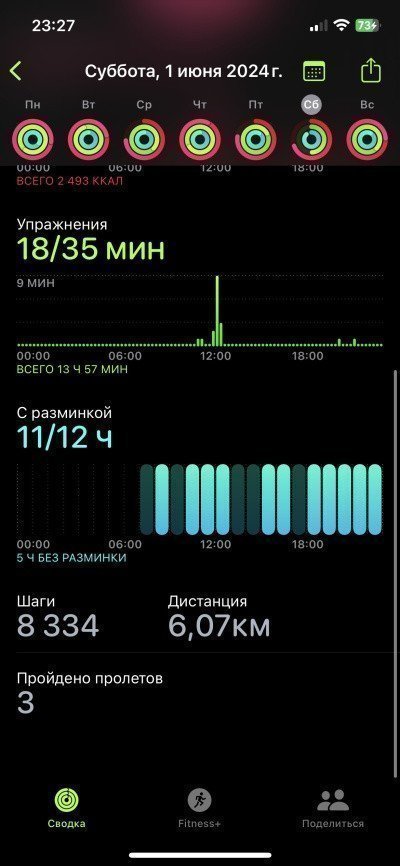Viewport: 400px width, 866px height.
Task: Select Monday's activity rings (Пн)
Action: (x=33, y=140)
